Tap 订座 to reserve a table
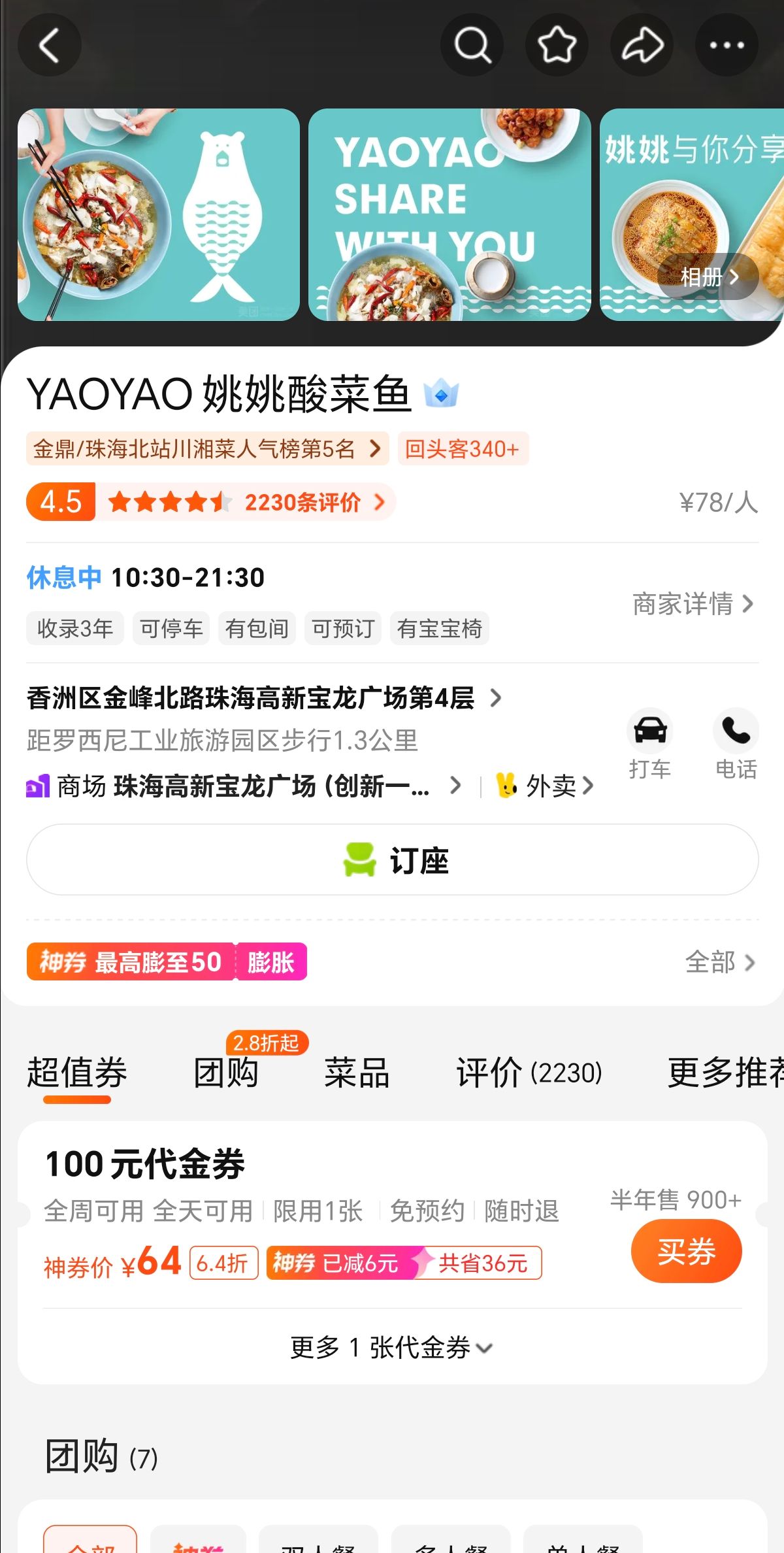 (x=392, y=860)
